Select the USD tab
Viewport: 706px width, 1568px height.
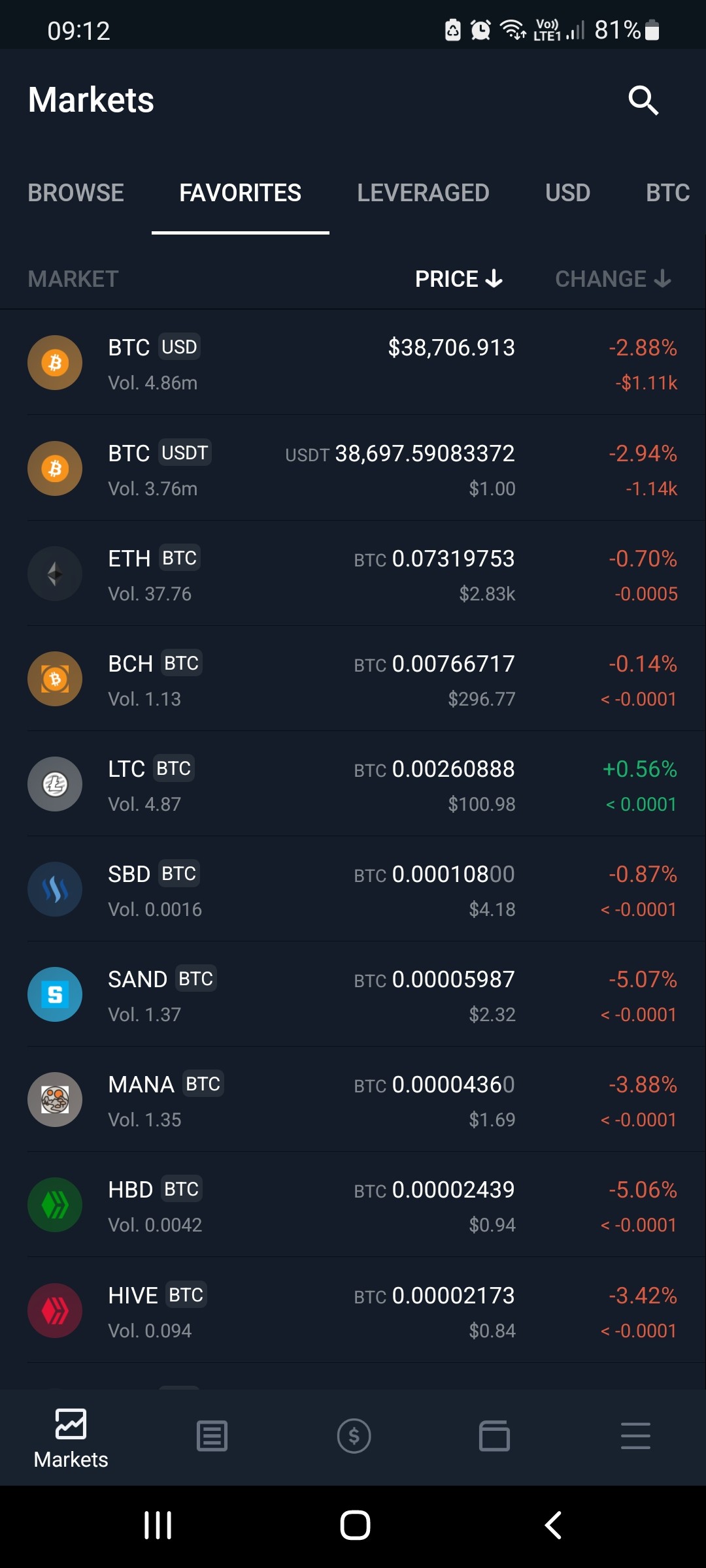[x=567, y=193]
